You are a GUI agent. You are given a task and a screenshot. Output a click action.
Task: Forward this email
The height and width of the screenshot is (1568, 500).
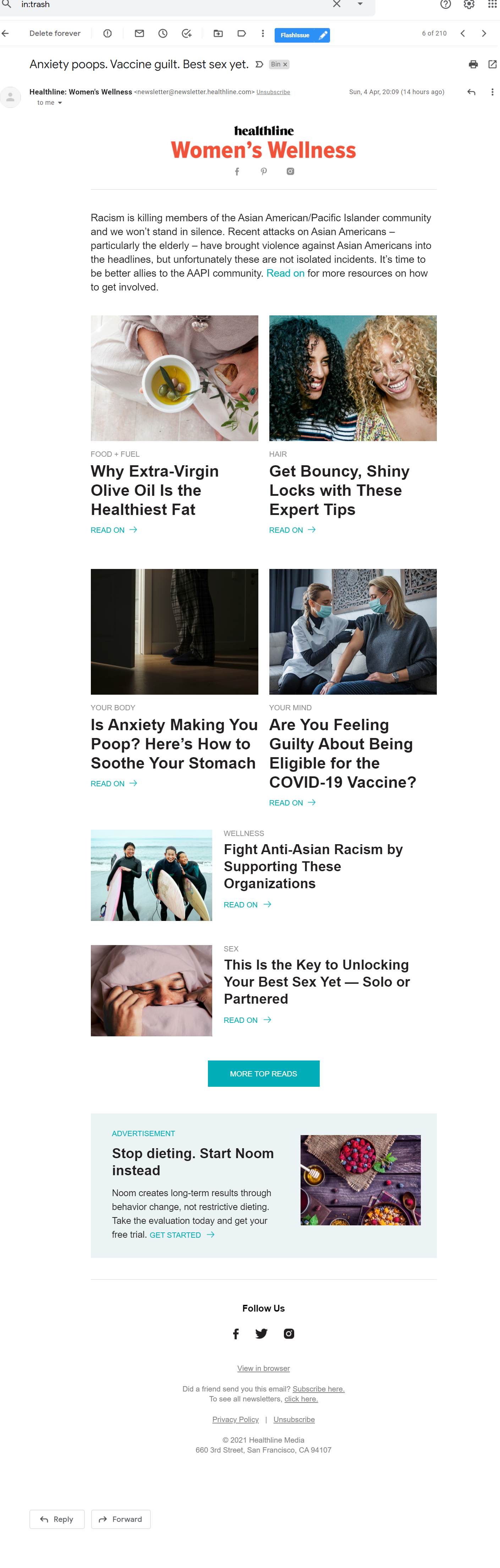pos(121,1519)
